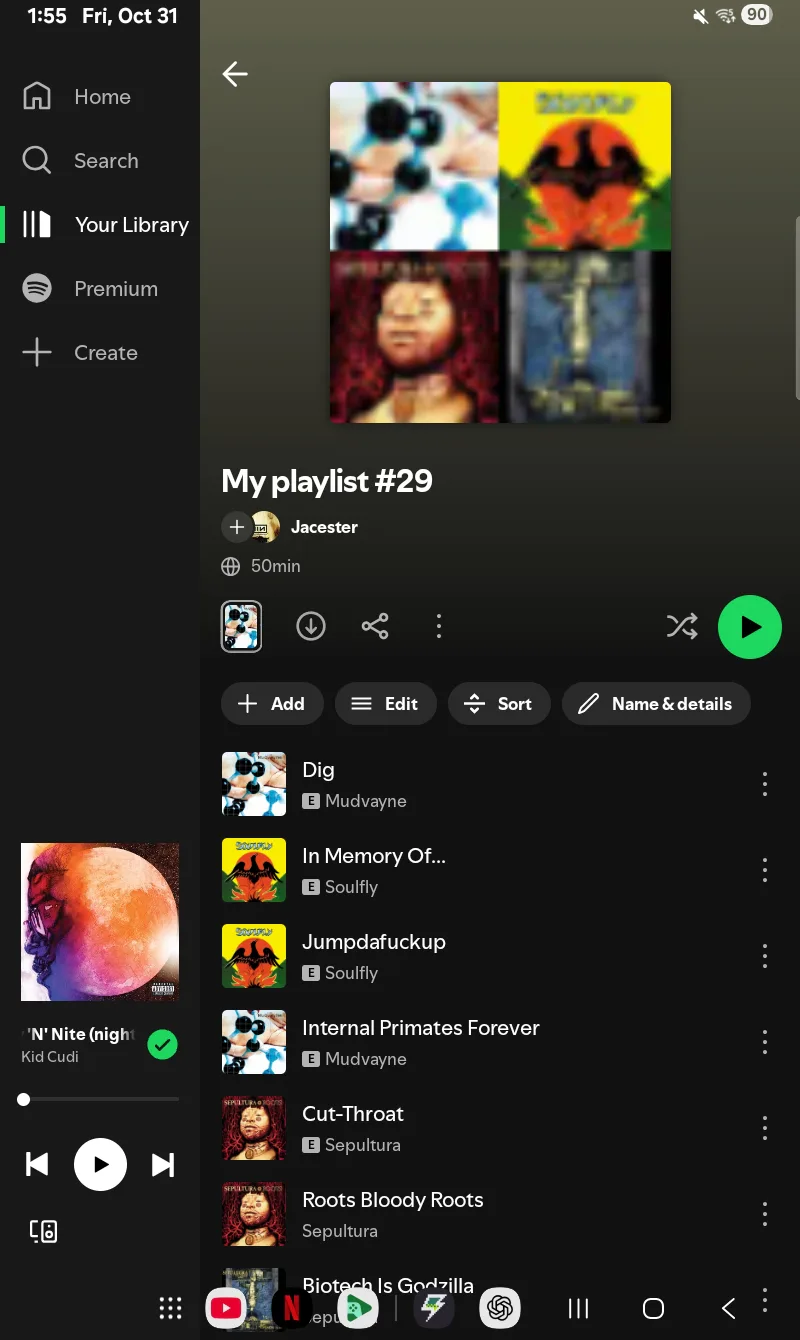
Task: Toggle shuffle for the playlist
Action: 682,627
